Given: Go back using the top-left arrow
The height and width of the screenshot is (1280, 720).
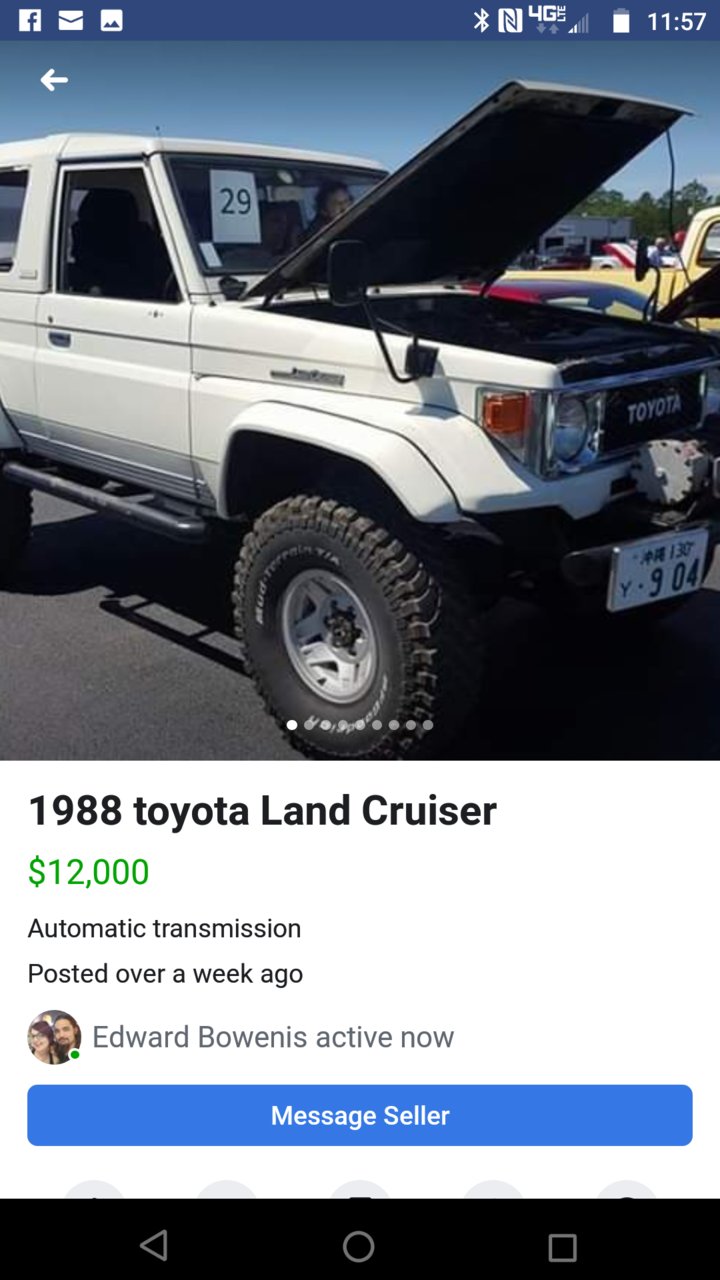Looking at the screenshot, I should click(54, 80).
